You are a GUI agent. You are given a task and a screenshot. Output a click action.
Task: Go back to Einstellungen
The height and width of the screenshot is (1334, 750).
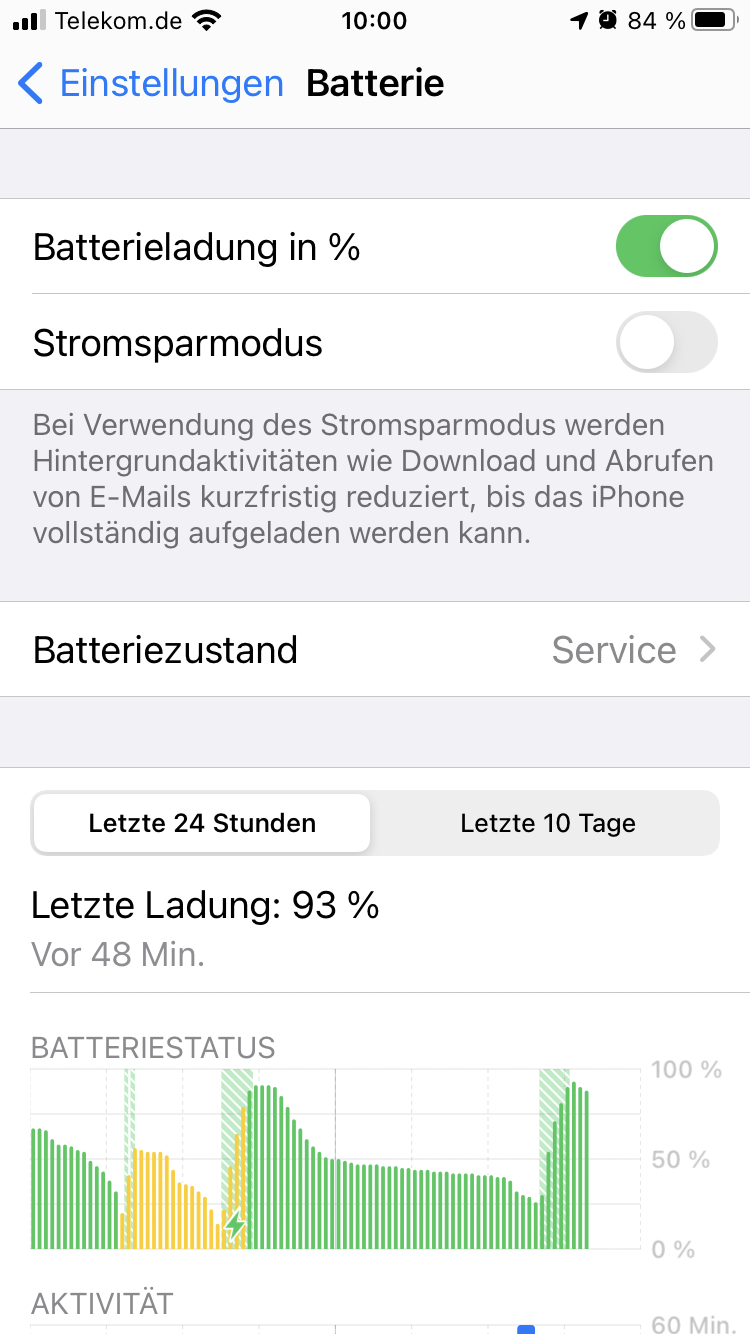151,83
